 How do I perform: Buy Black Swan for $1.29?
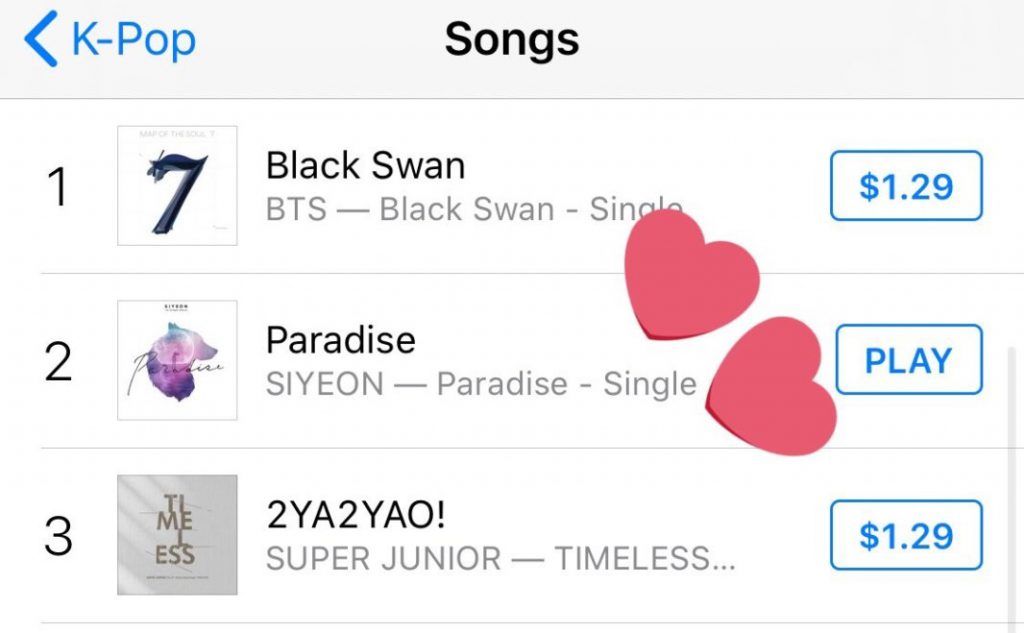point(906,186)
